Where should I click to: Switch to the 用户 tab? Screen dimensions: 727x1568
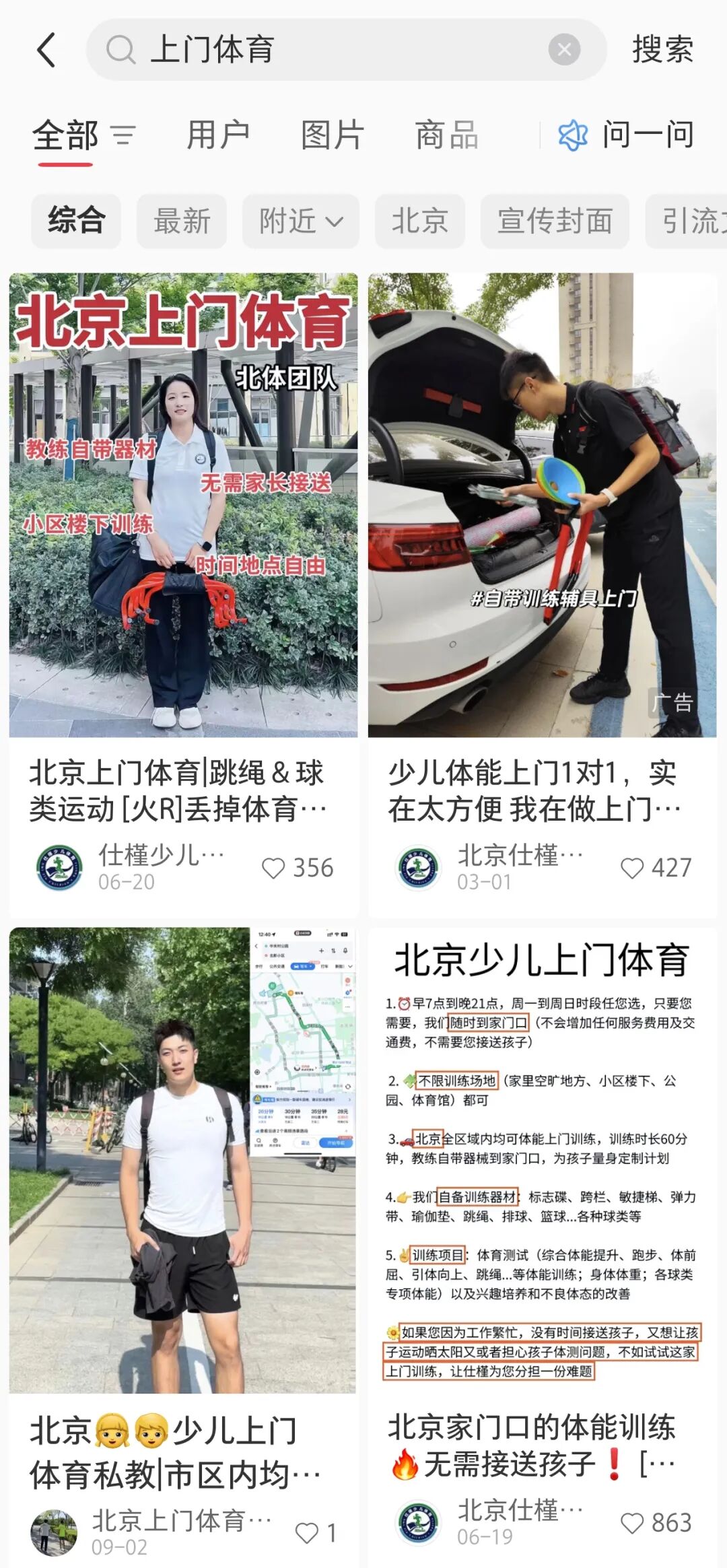pos(217,135)
